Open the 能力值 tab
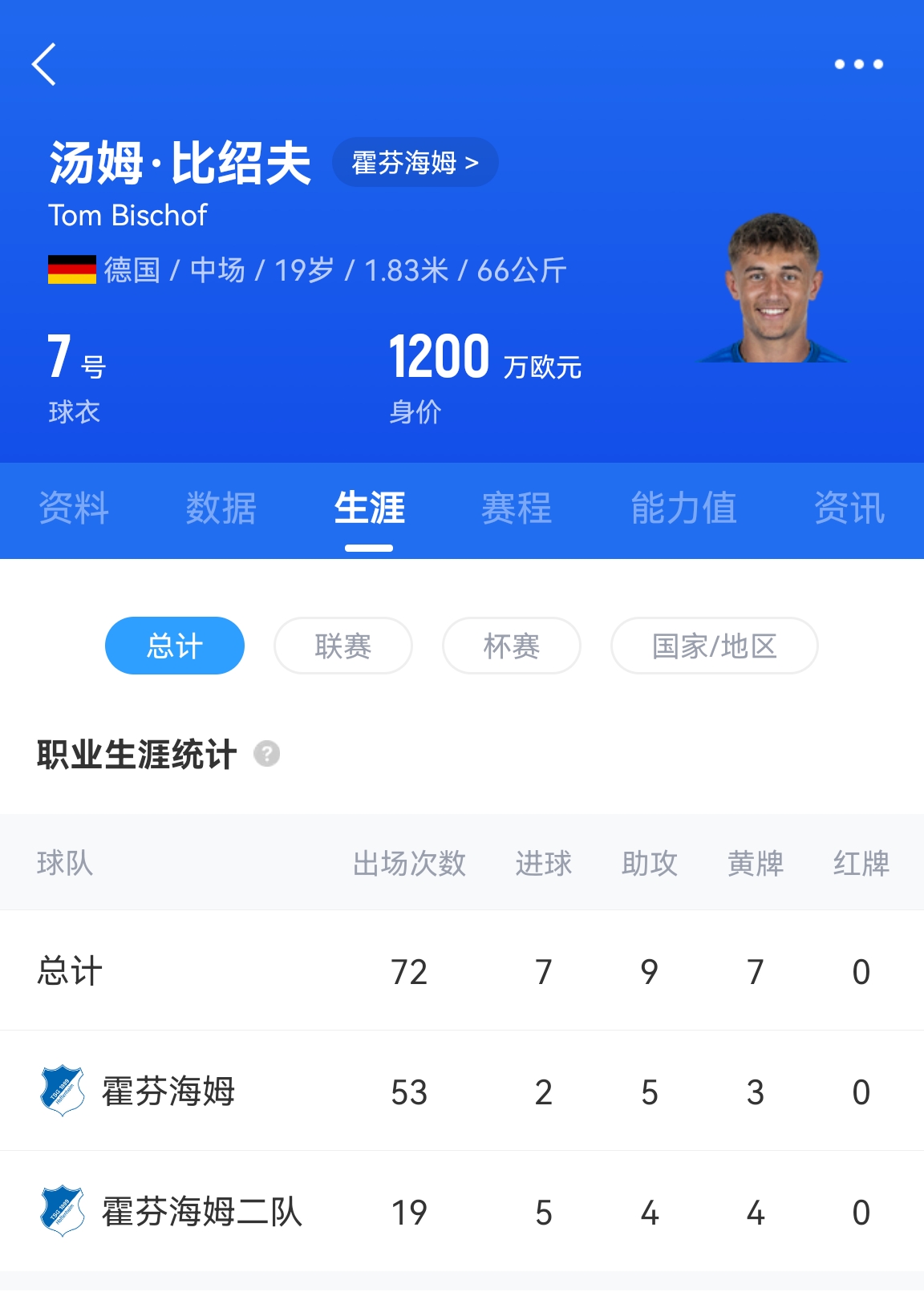The image size is (924, 1292). coord(683,508)
